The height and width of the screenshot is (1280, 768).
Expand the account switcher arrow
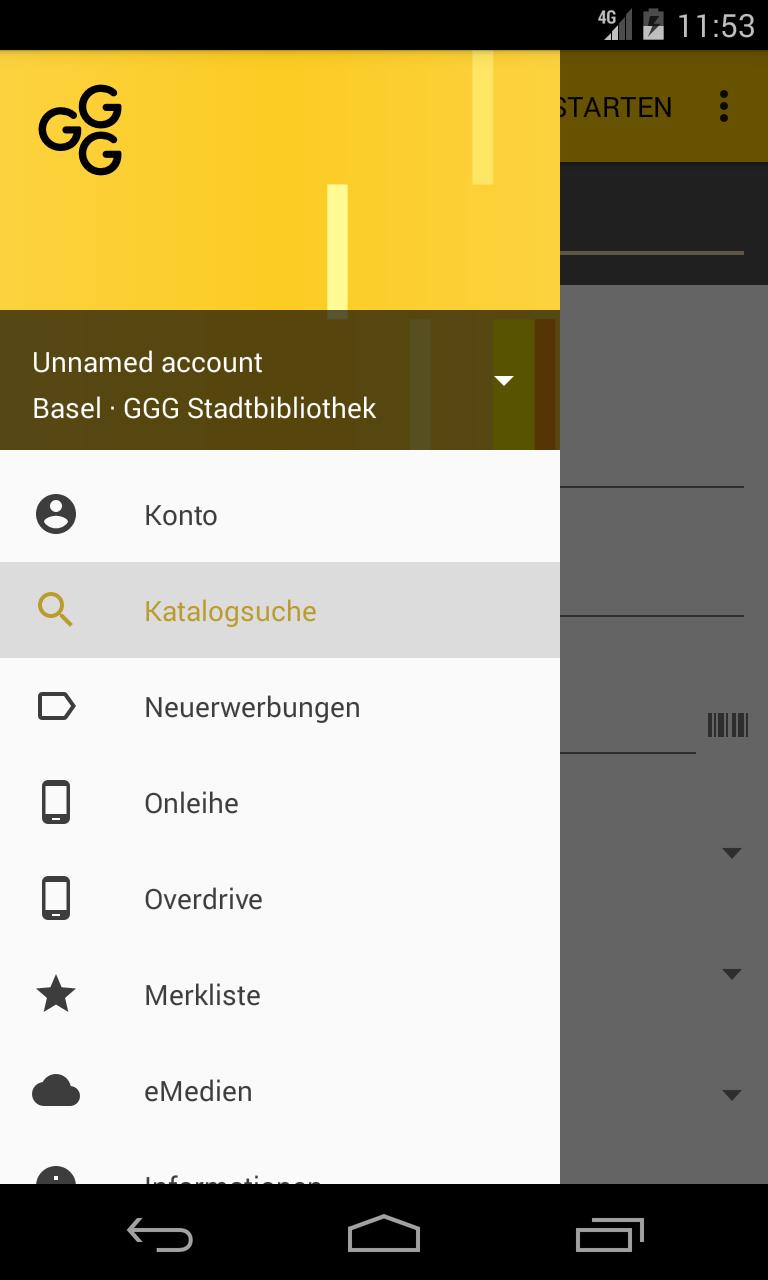point(504,381)
